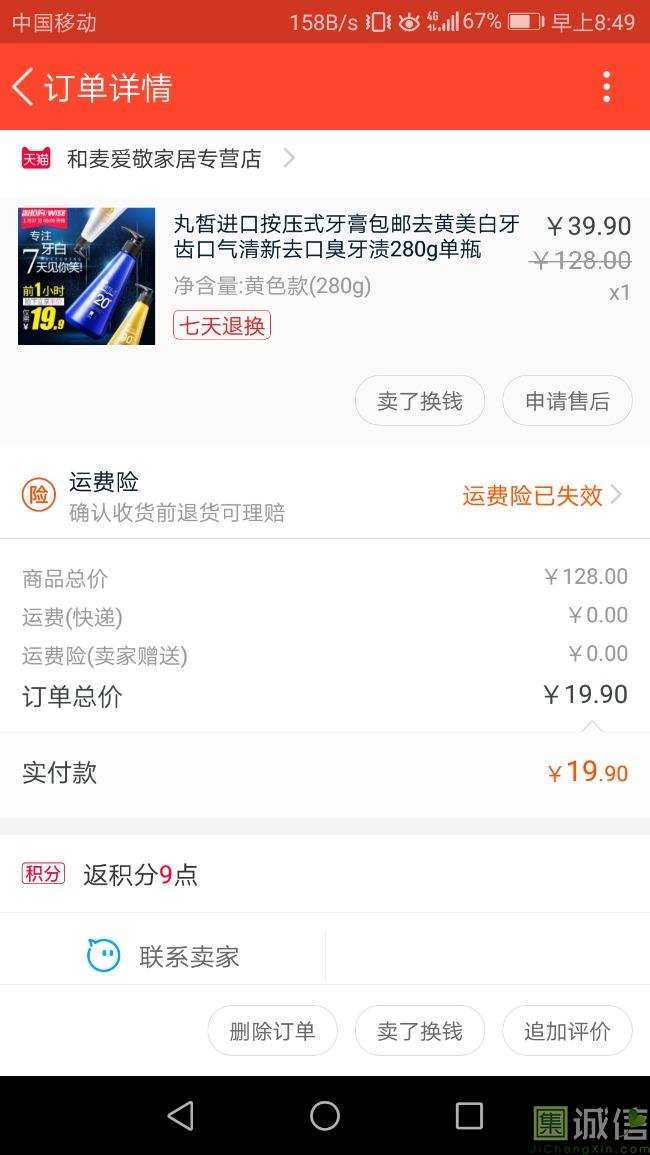Go back from the order details page
The width and height of the screenshot is (650, 1155).
point(24,87)
